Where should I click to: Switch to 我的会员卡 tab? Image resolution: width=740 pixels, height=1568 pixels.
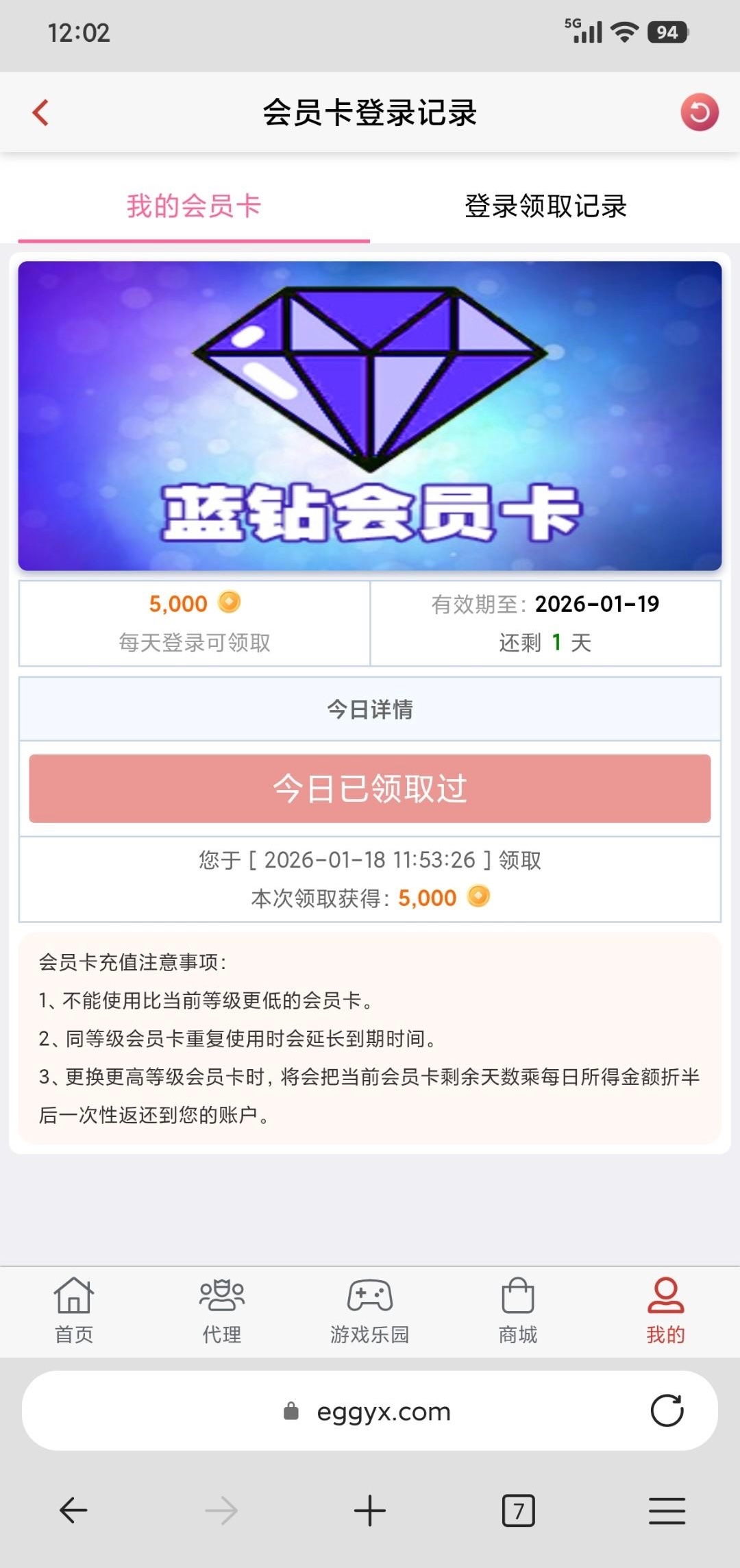pos(194,206)
